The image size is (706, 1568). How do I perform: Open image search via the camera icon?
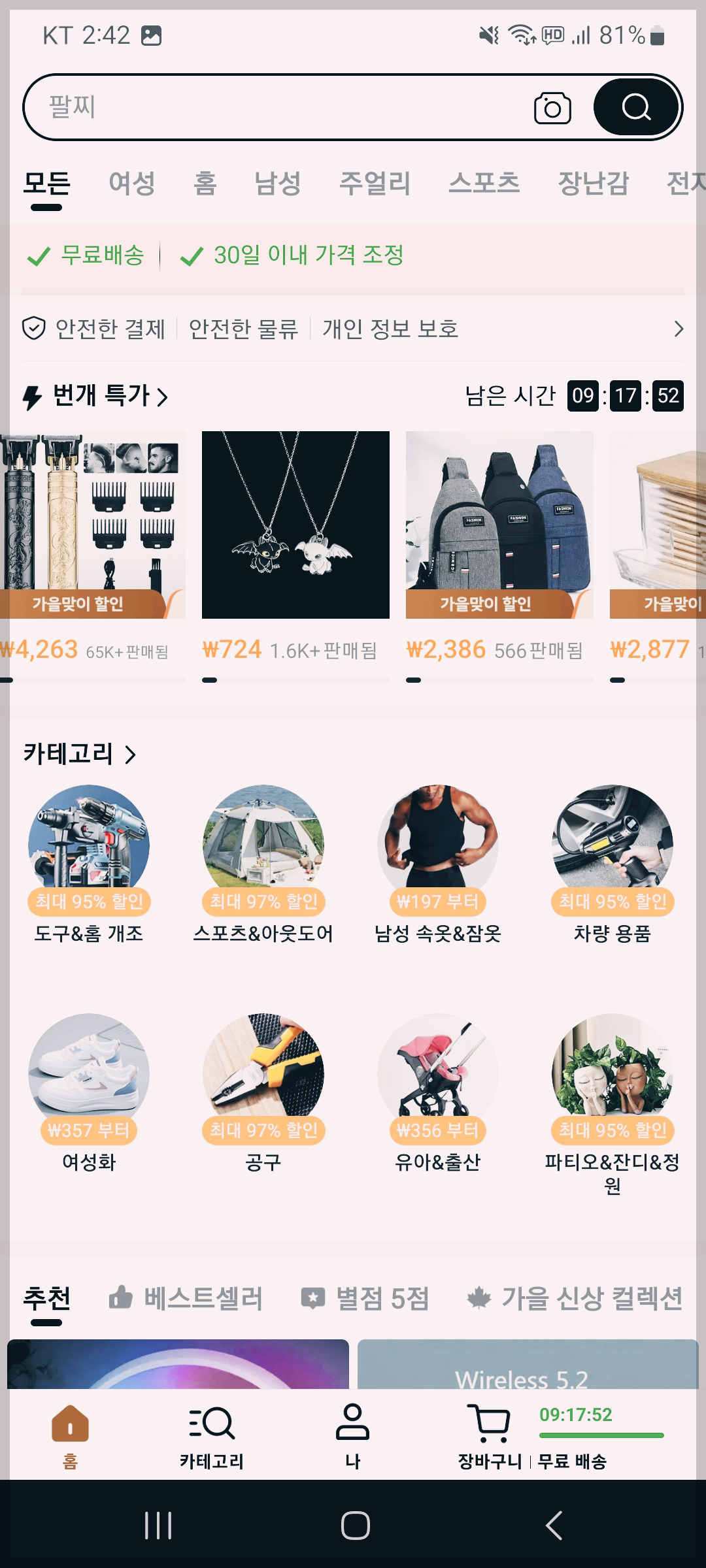coord(552,106)
